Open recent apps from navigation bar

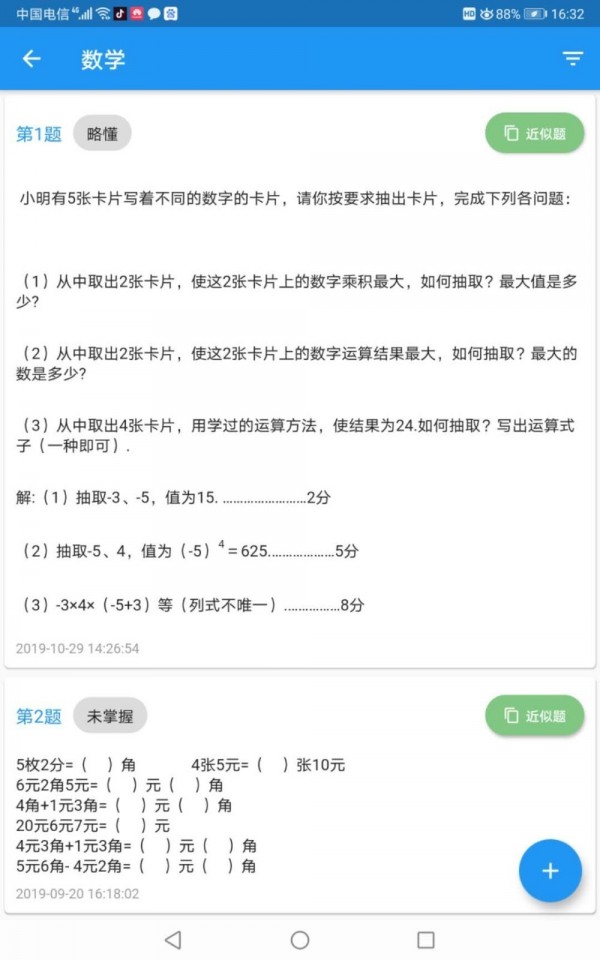[x=426, y=939]
